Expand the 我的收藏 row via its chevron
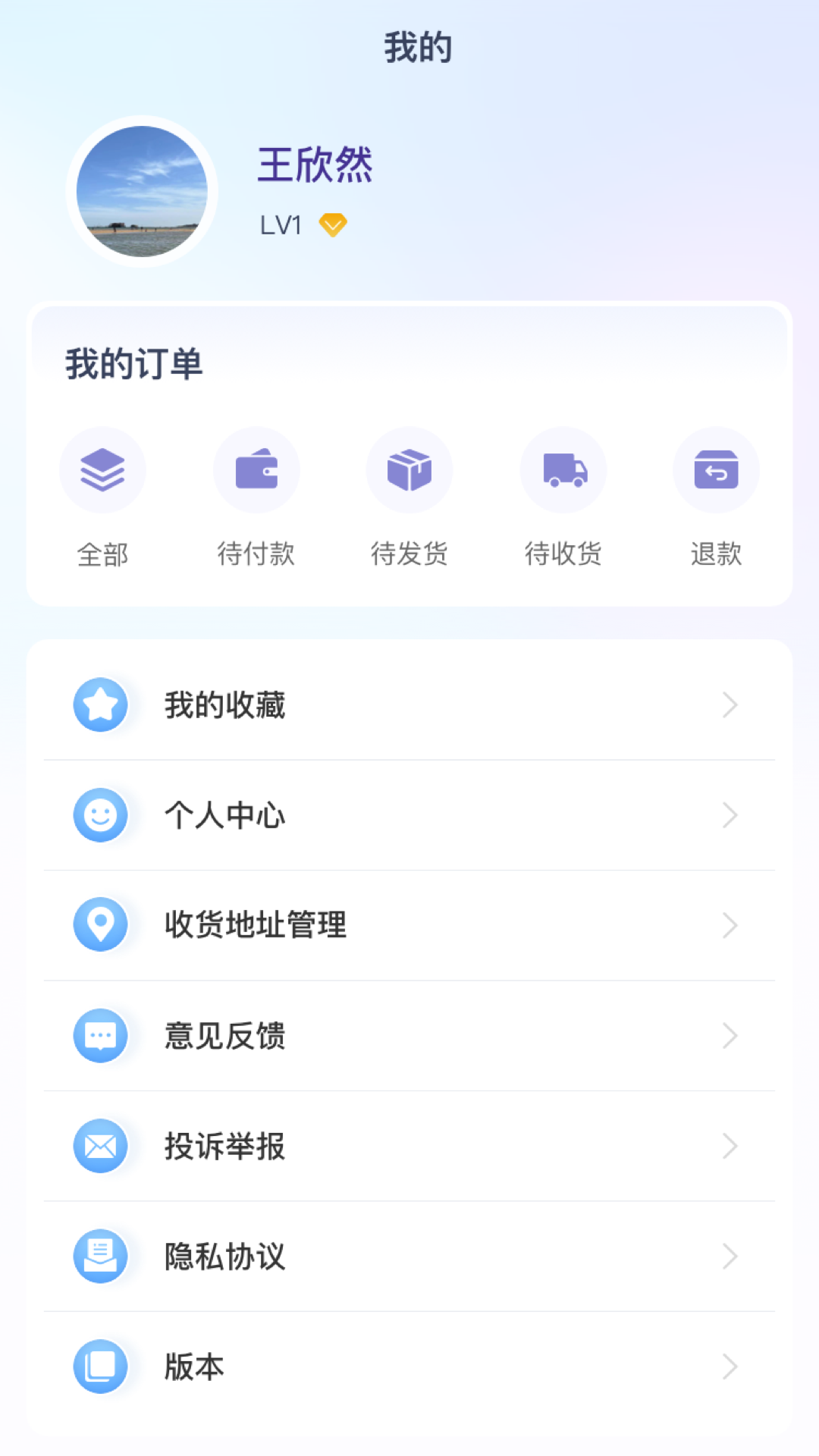Screen dimensions: 819x1456 [x=730, y=704]
